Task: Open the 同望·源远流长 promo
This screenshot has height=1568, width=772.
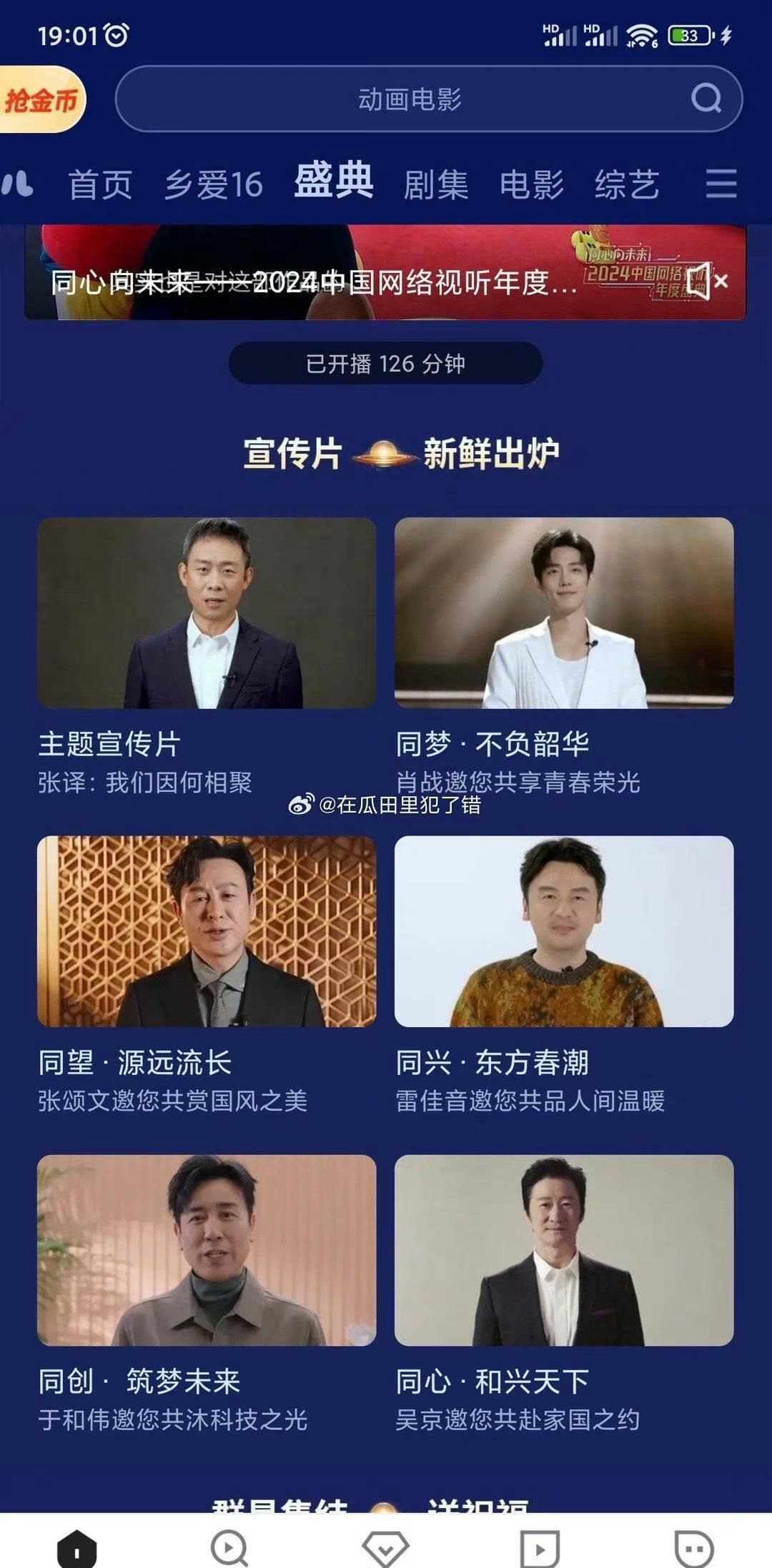Action: click(207, 931)
